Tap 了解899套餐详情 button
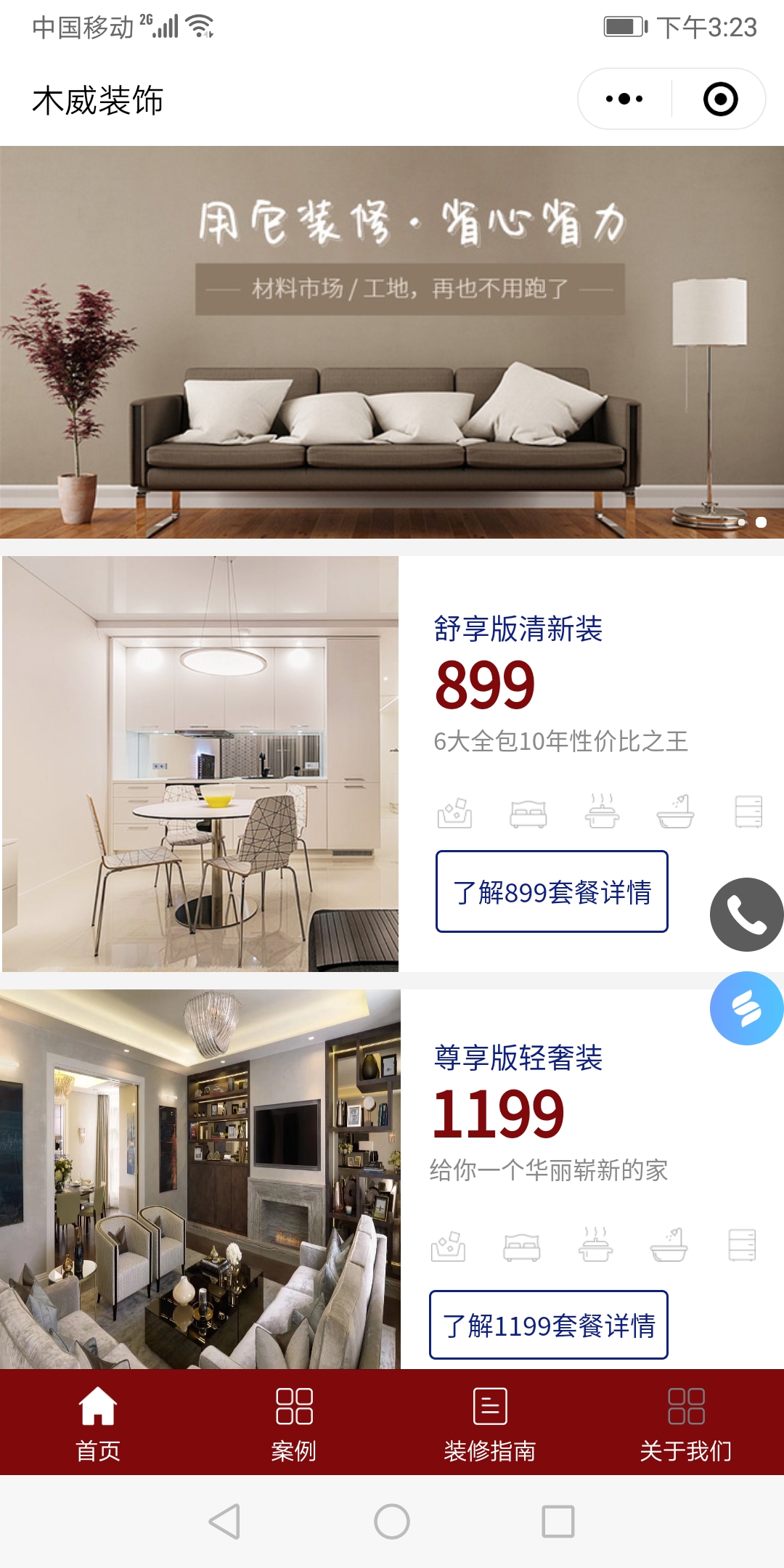784x1568 pixels. [552, 891]
